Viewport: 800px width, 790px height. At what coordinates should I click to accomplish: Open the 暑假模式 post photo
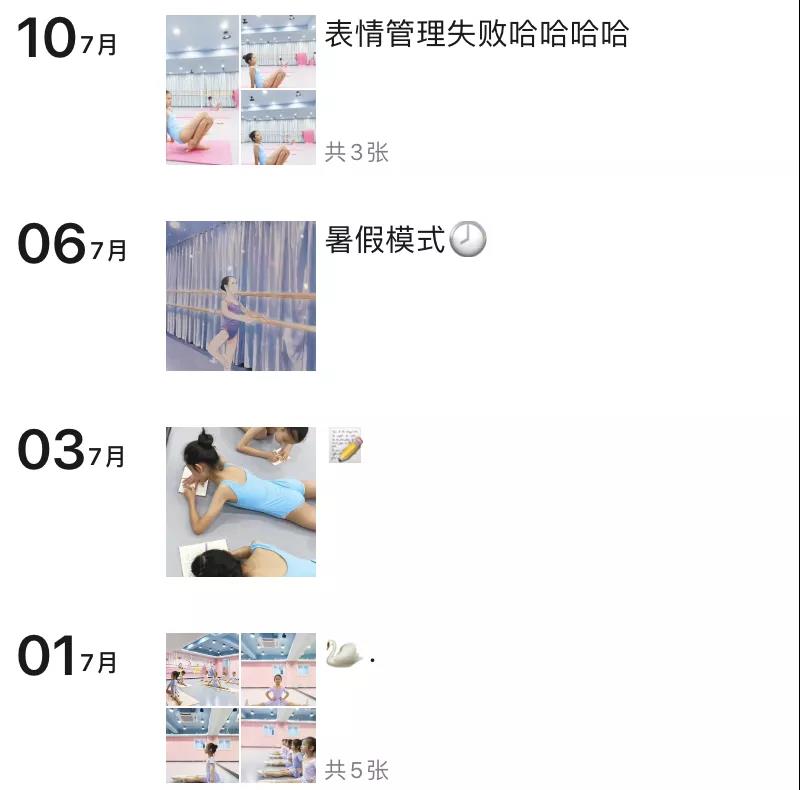240,296
